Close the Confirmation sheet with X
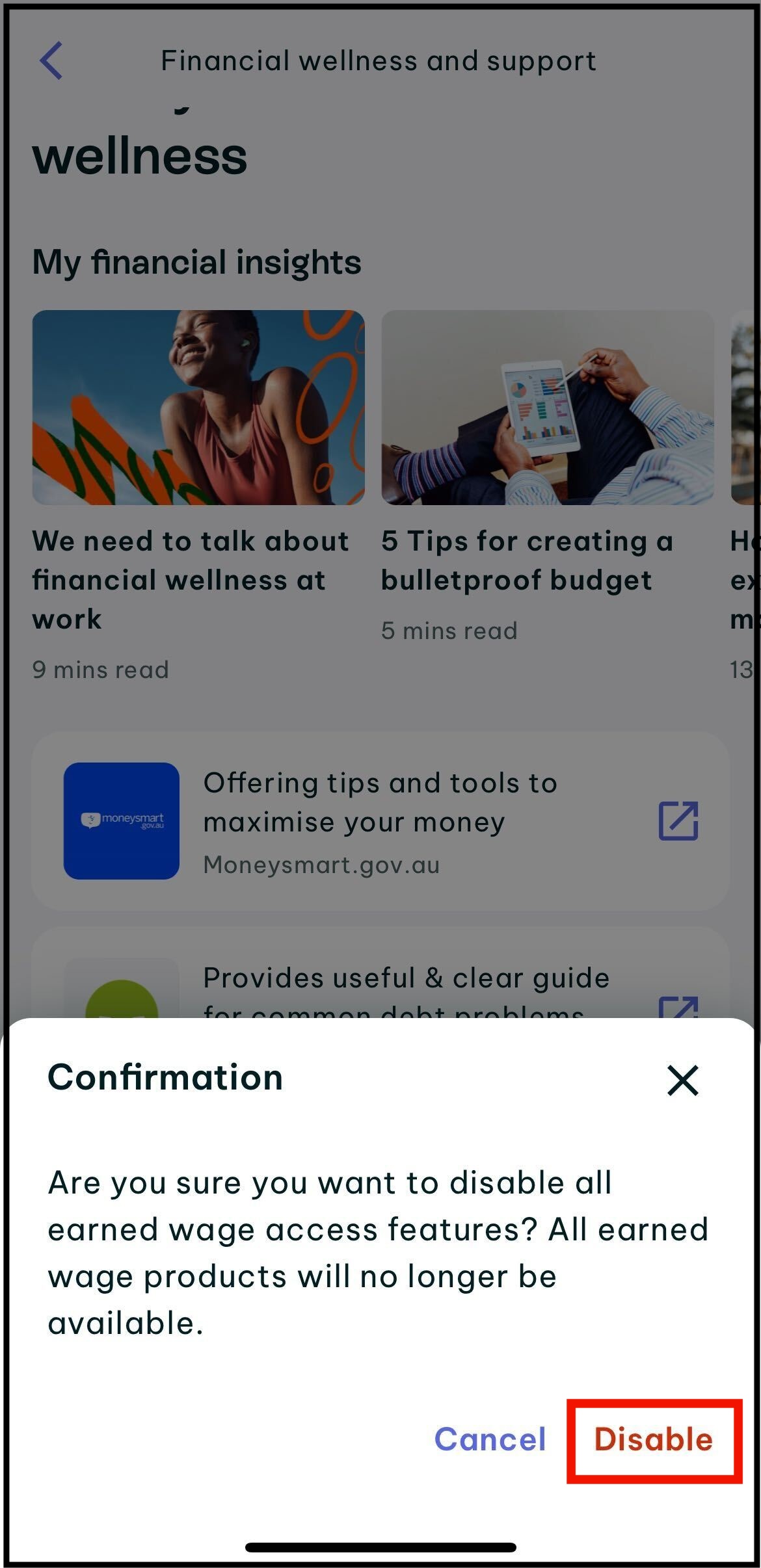The image size is (761, 1568). pyautogui.click(x=682, y=1080)
